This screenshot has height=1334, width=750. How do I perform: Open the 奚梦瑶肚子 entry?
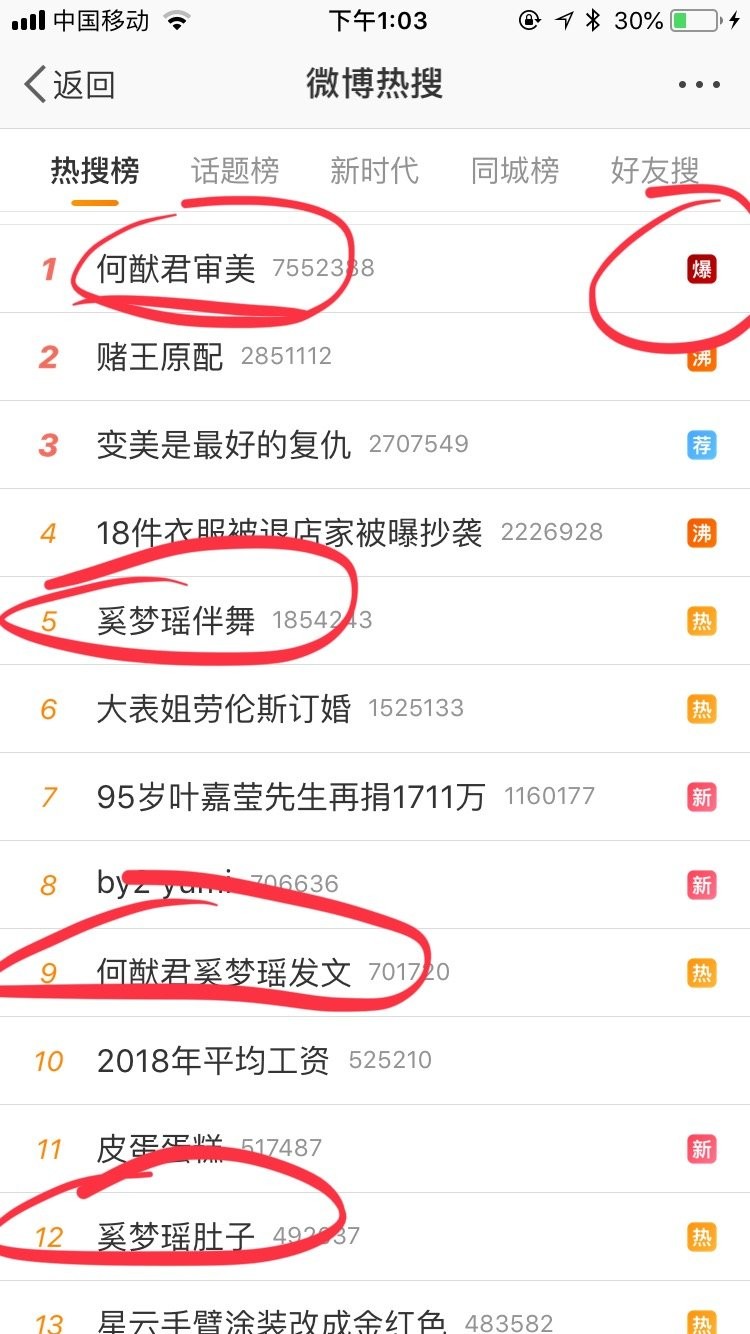pos(176,1237)
